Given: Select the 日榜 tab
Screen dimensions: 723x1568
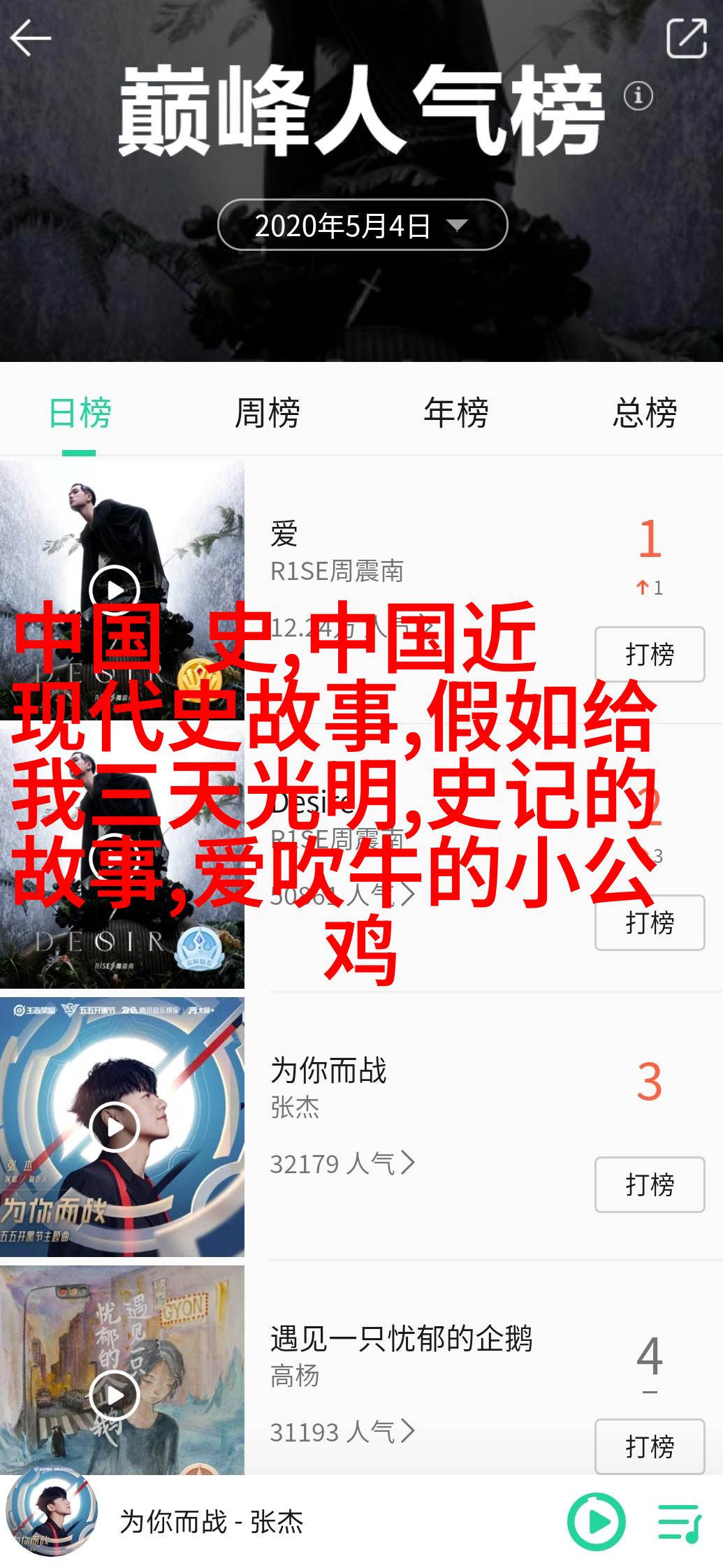Looking at the screenshot, I should coord(80,413).
